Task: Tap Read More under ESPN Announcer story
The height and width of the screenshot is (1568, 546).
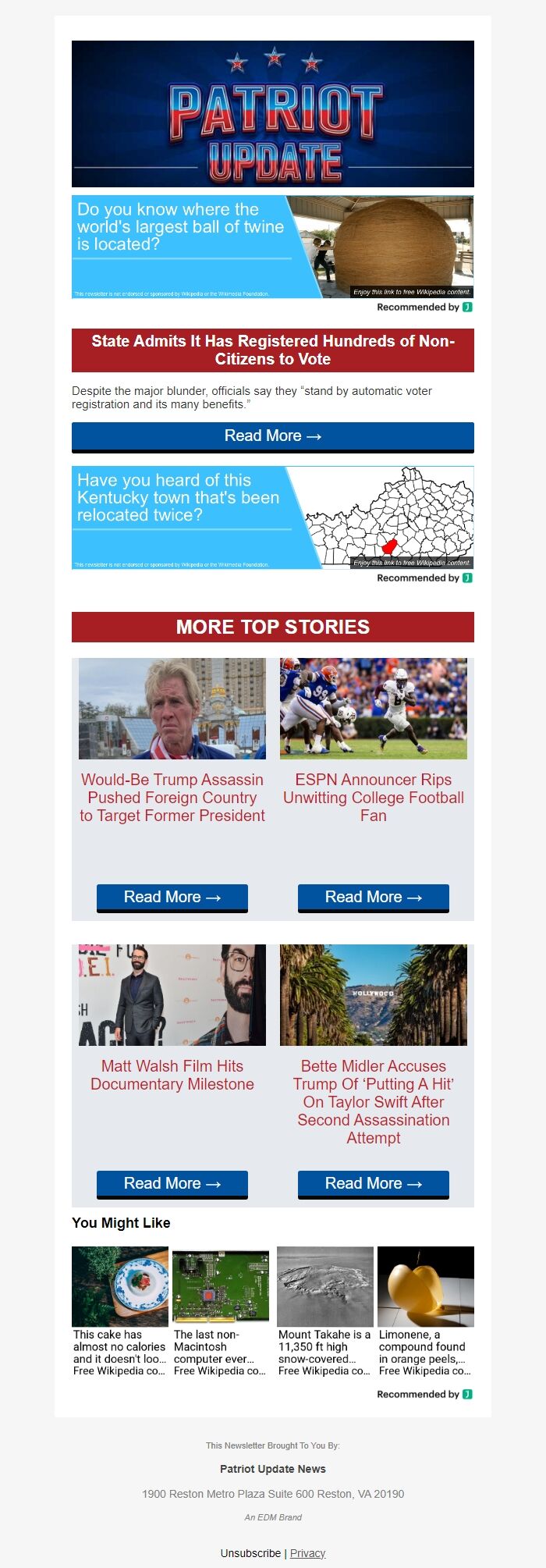Action: [374, 898]
